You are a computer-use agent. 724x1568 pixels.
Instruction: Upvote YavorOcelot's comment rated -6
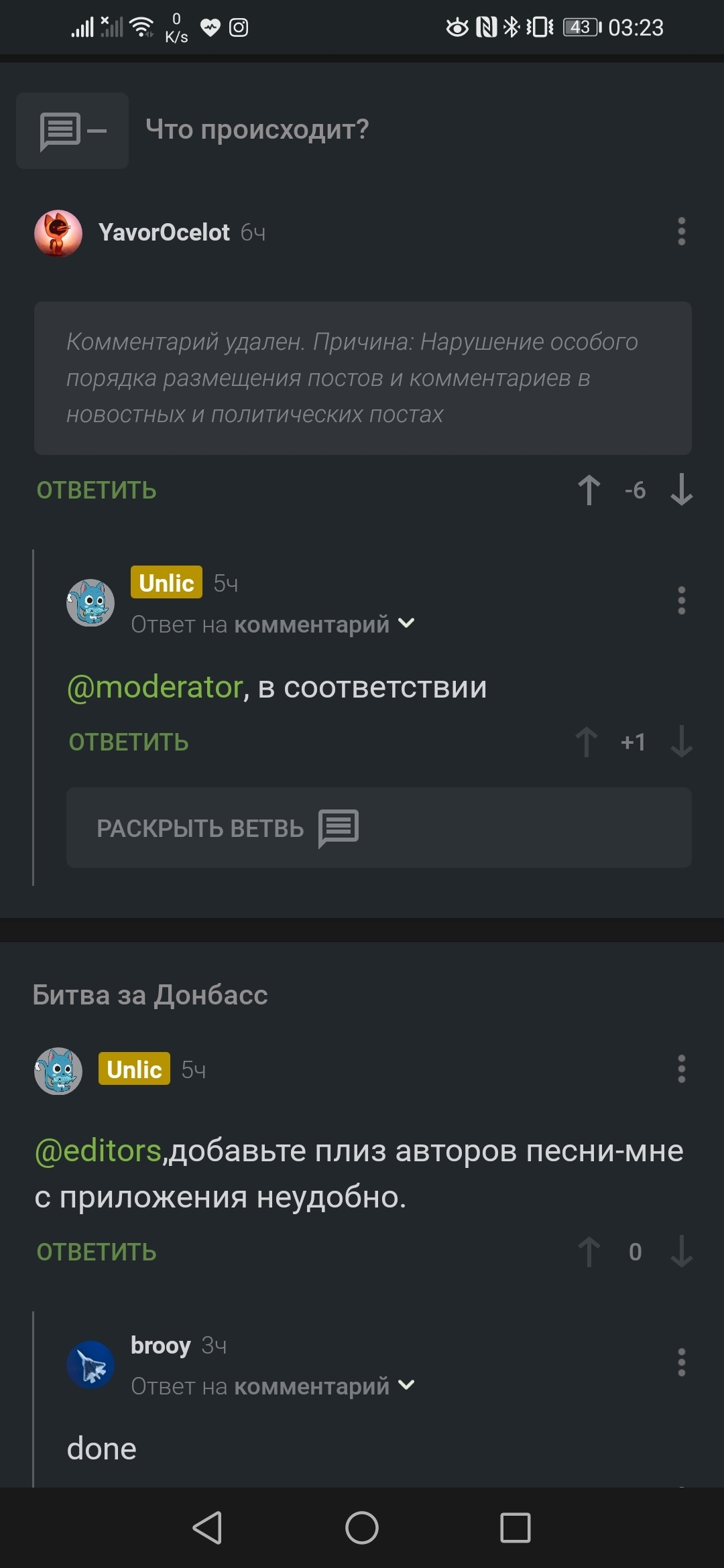[589, 490]
